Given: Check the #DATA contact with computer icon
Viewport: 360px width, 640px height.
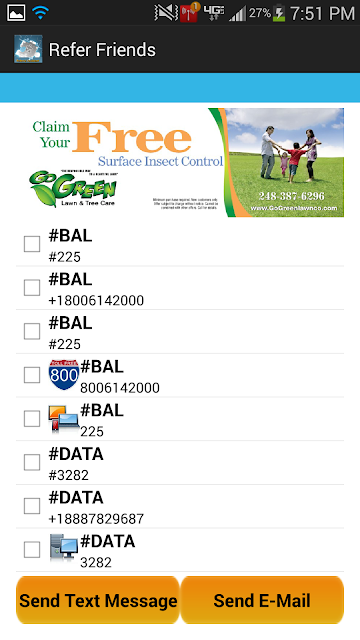Looking at the screenshot, I should click(32, 550).
